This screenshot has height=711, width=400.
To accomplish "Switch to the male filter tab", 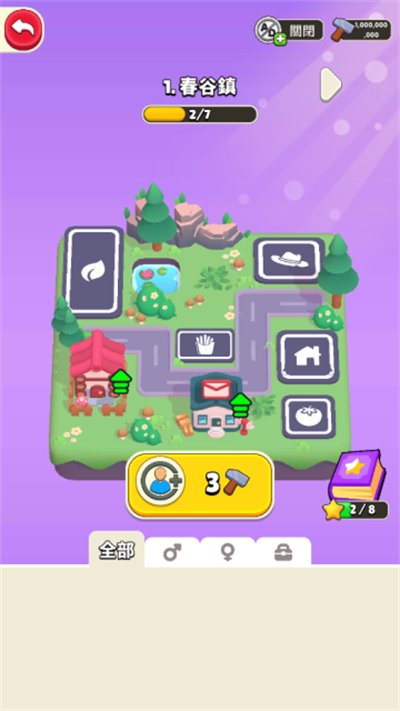I will pyautogui.click(x=172, y=552).
